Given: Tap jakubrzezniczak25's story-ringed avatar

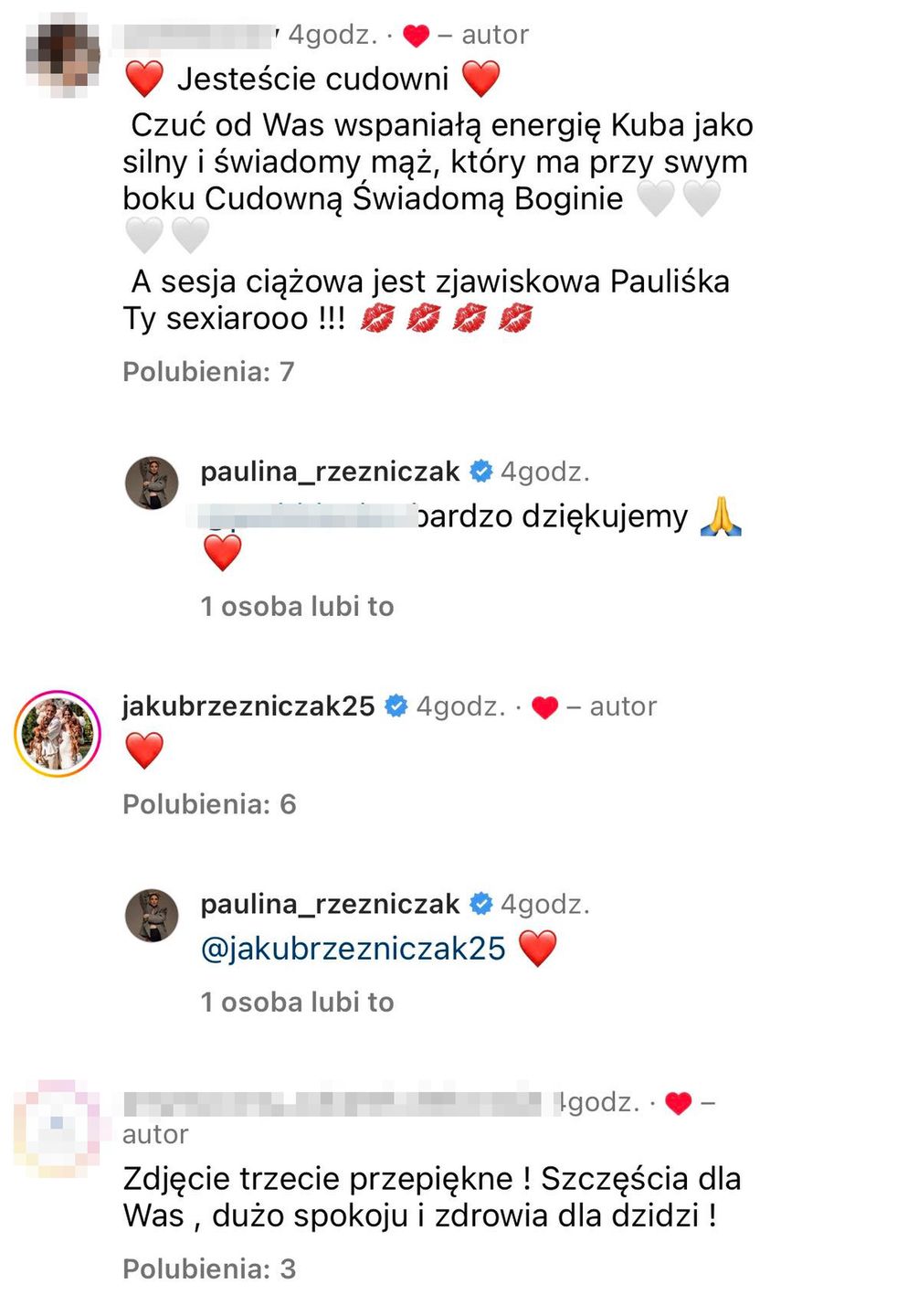Looking at the screenshot, I should tap(58, 734).
